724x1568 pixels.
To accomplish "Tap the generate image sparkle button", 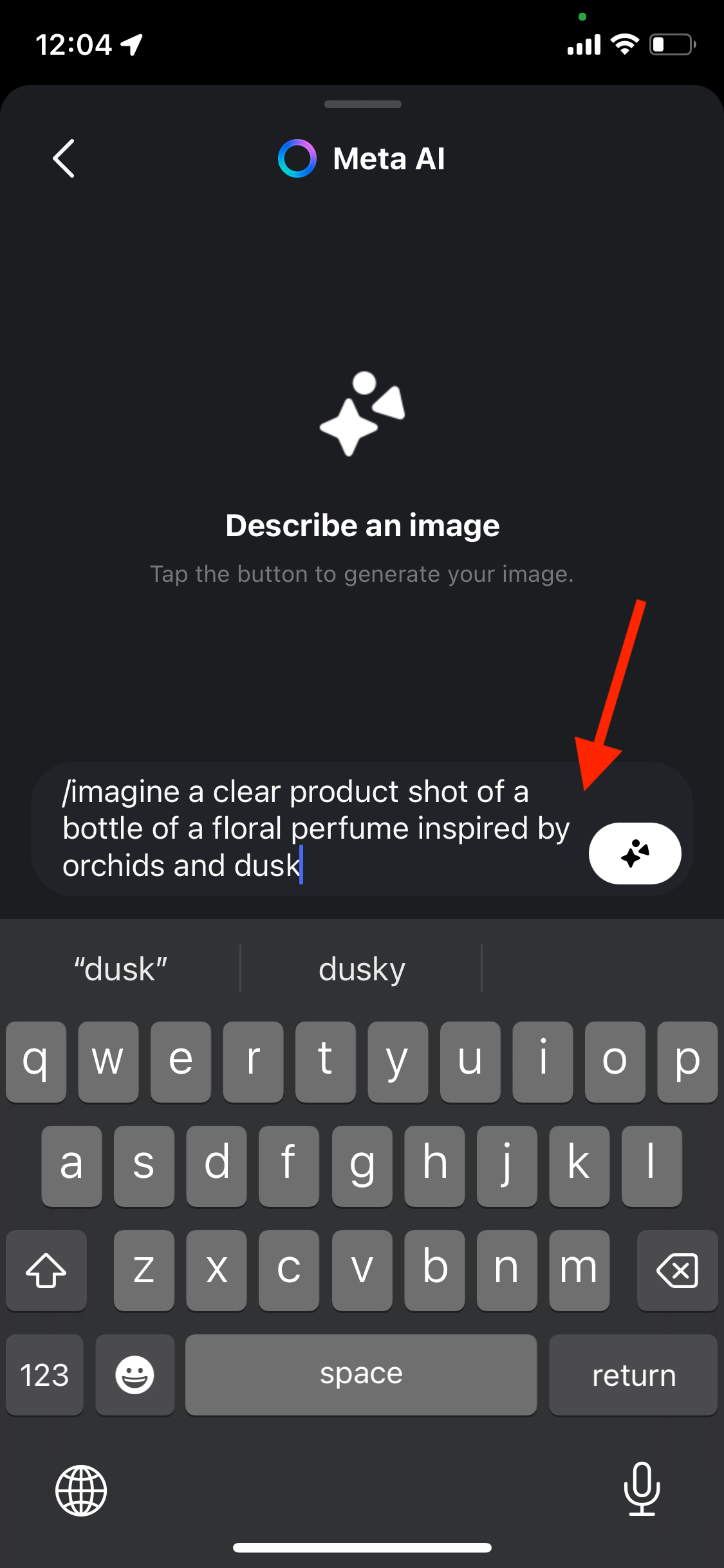I will pyautogui.click(x=635, y=854).
